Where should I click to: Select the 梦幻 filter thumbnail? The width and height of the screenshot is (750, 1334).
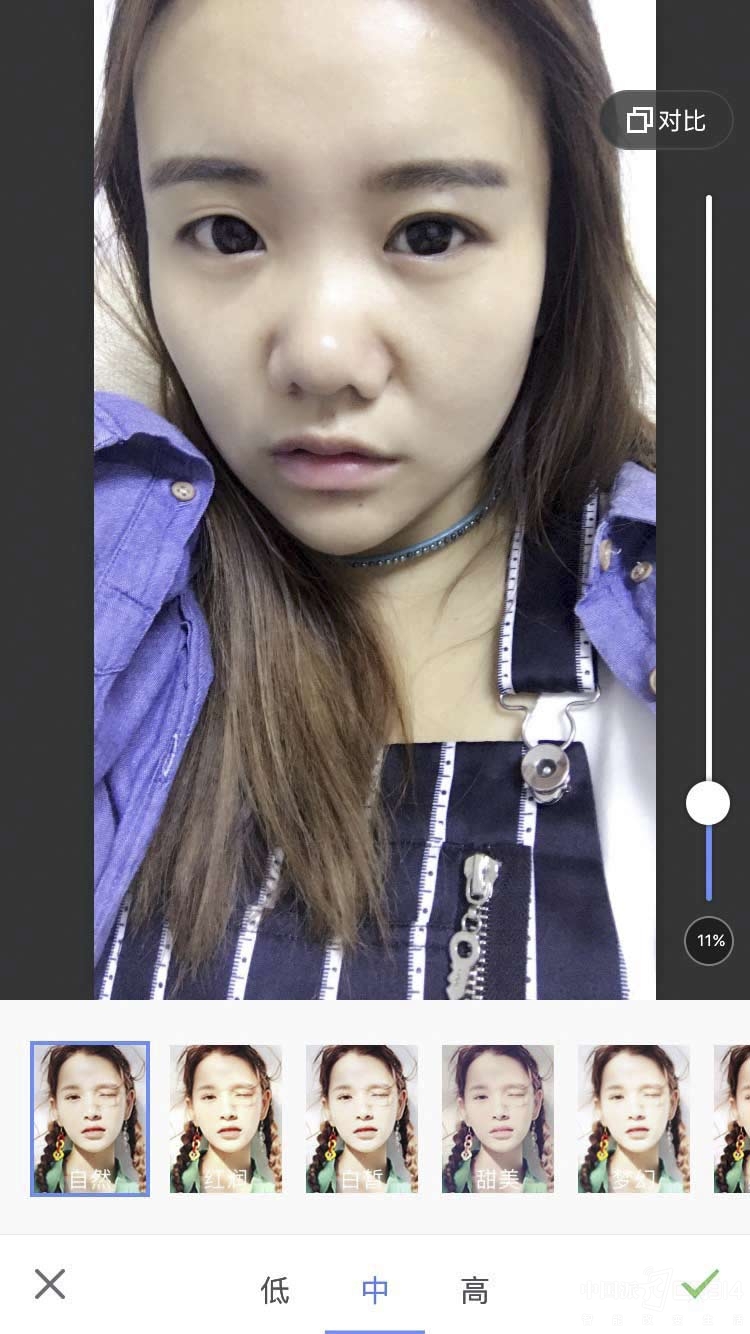coord(634,1119)
